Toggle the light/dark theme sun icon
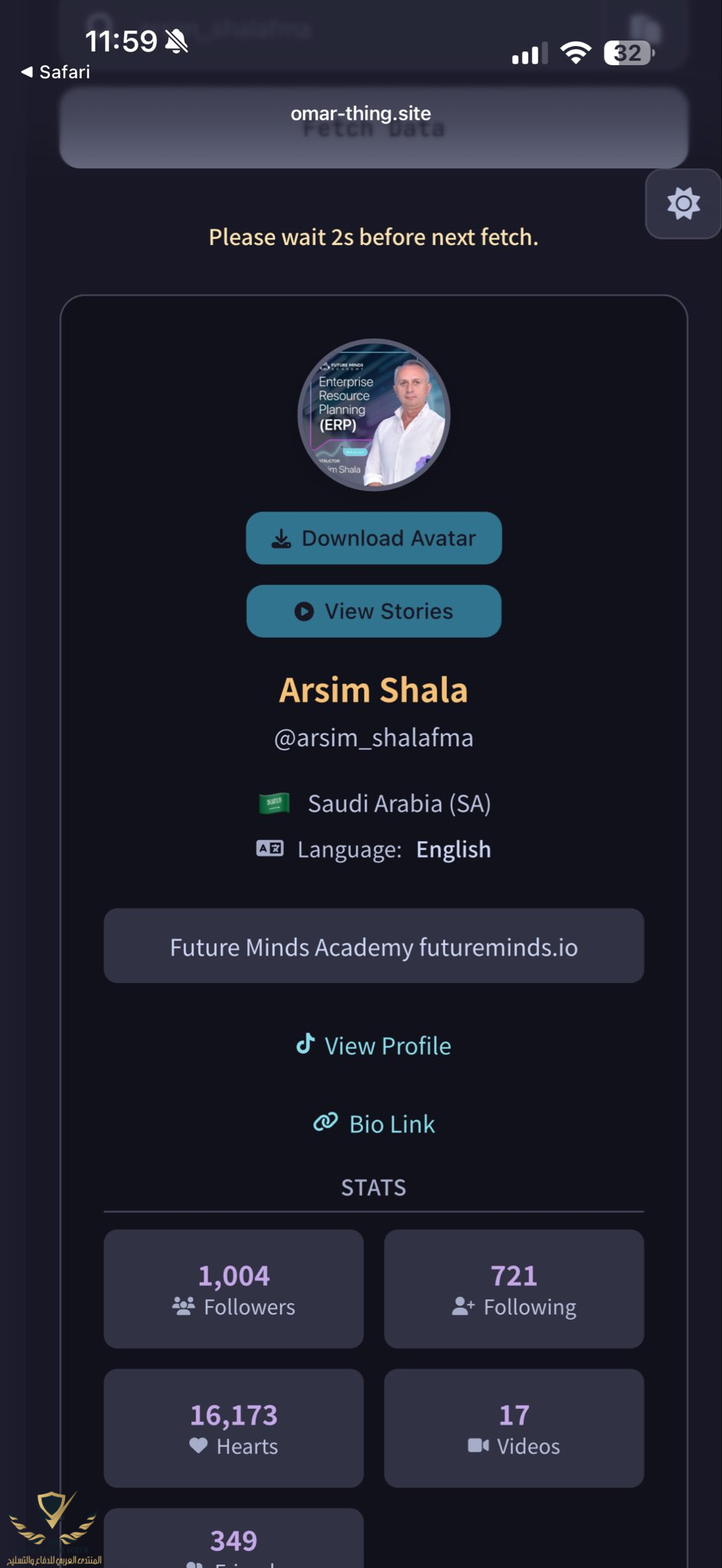The image size is (722, 1568). click(x=683, y=204)
